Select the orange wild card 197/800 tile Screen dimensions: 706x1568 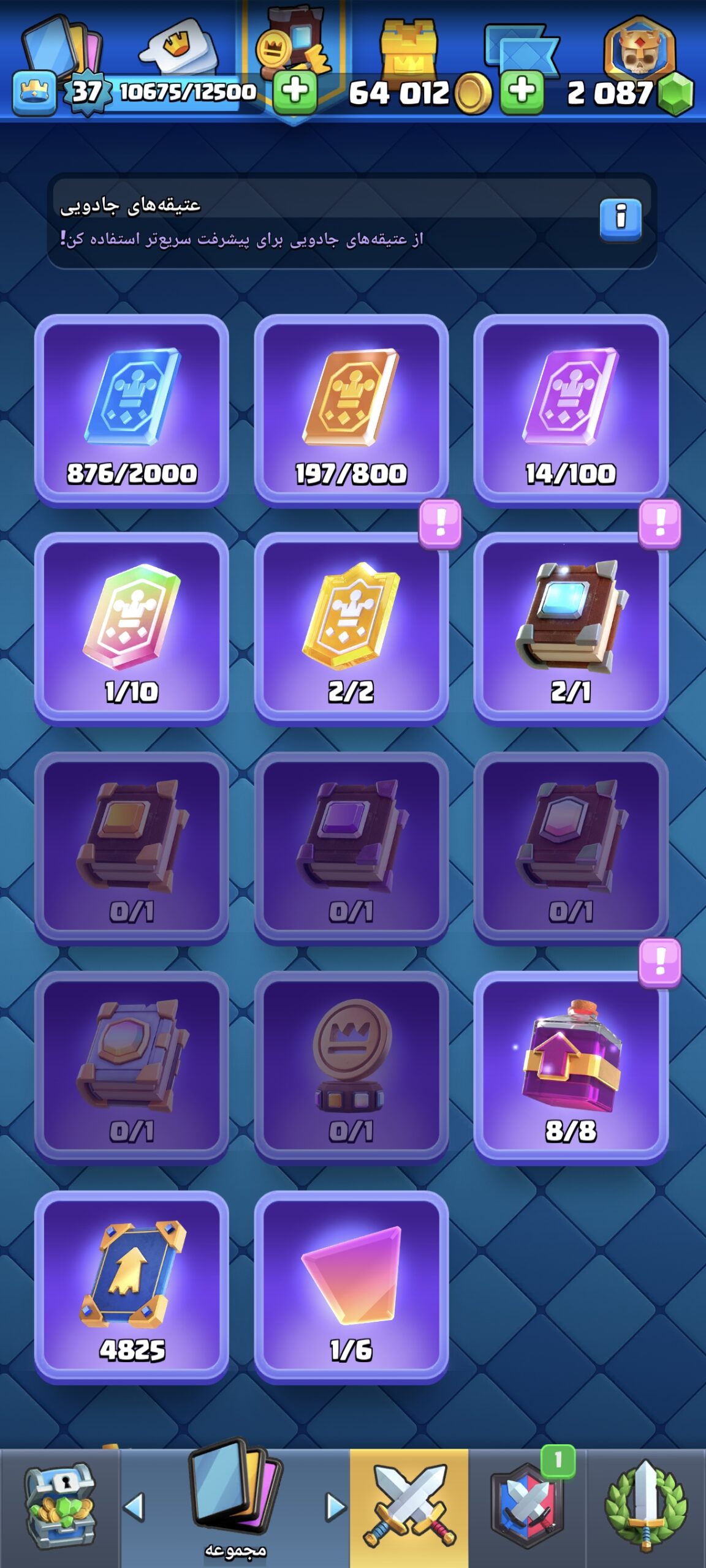[351, 410]
